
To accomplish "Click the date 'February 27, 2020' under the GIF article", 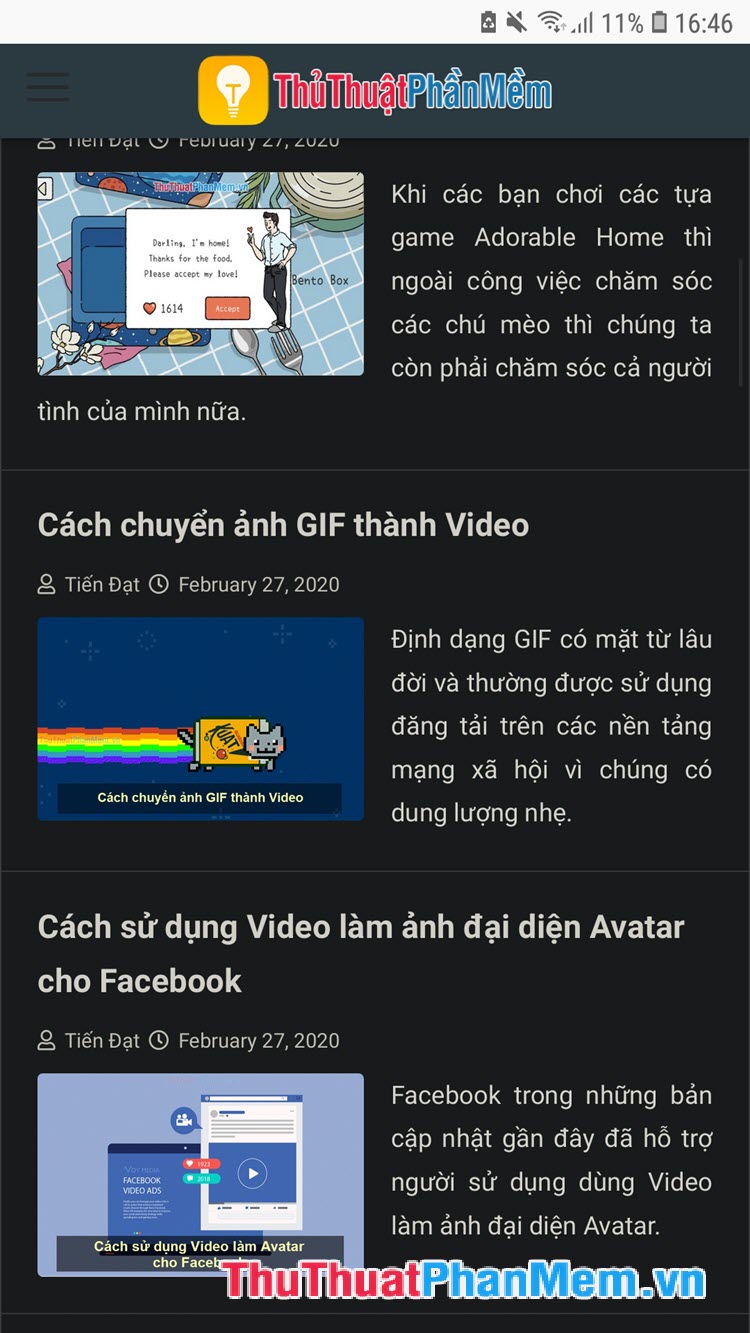I will 259,584.
